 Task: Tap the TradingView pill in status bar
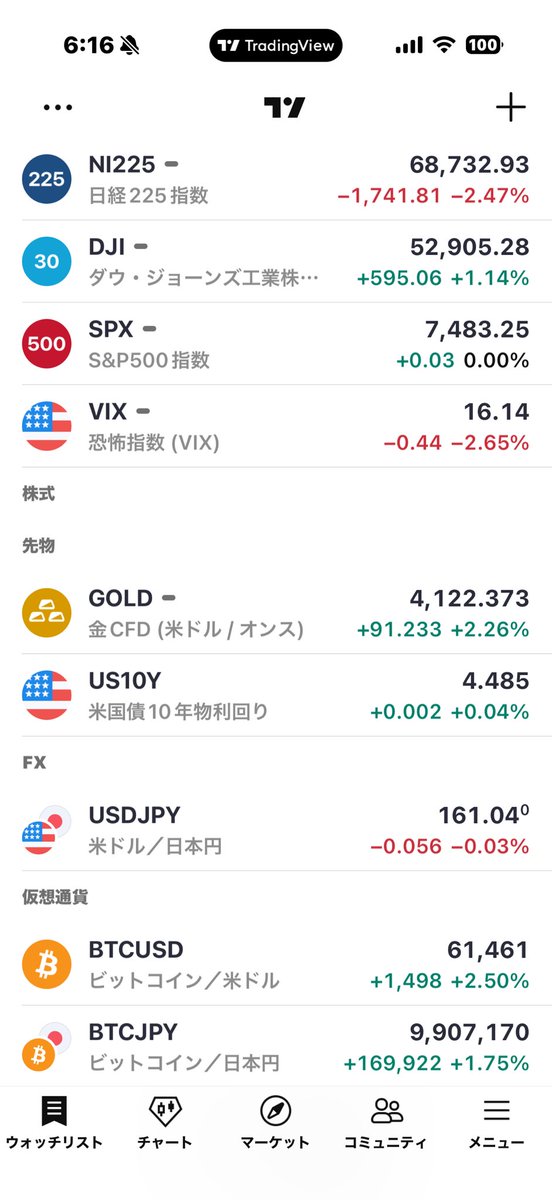coord(276,45)
